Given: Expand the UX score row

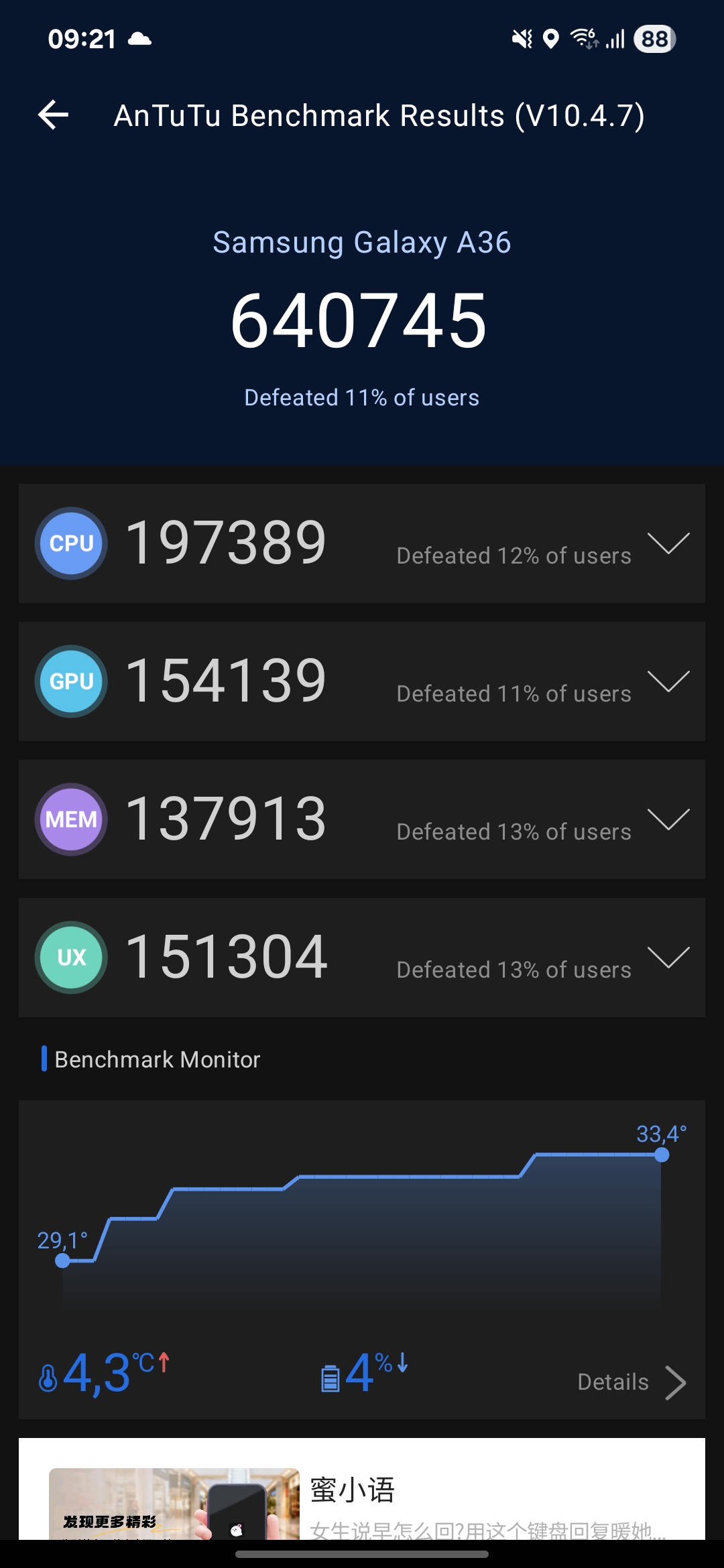Looking at the screenshot, I should 362,958.
